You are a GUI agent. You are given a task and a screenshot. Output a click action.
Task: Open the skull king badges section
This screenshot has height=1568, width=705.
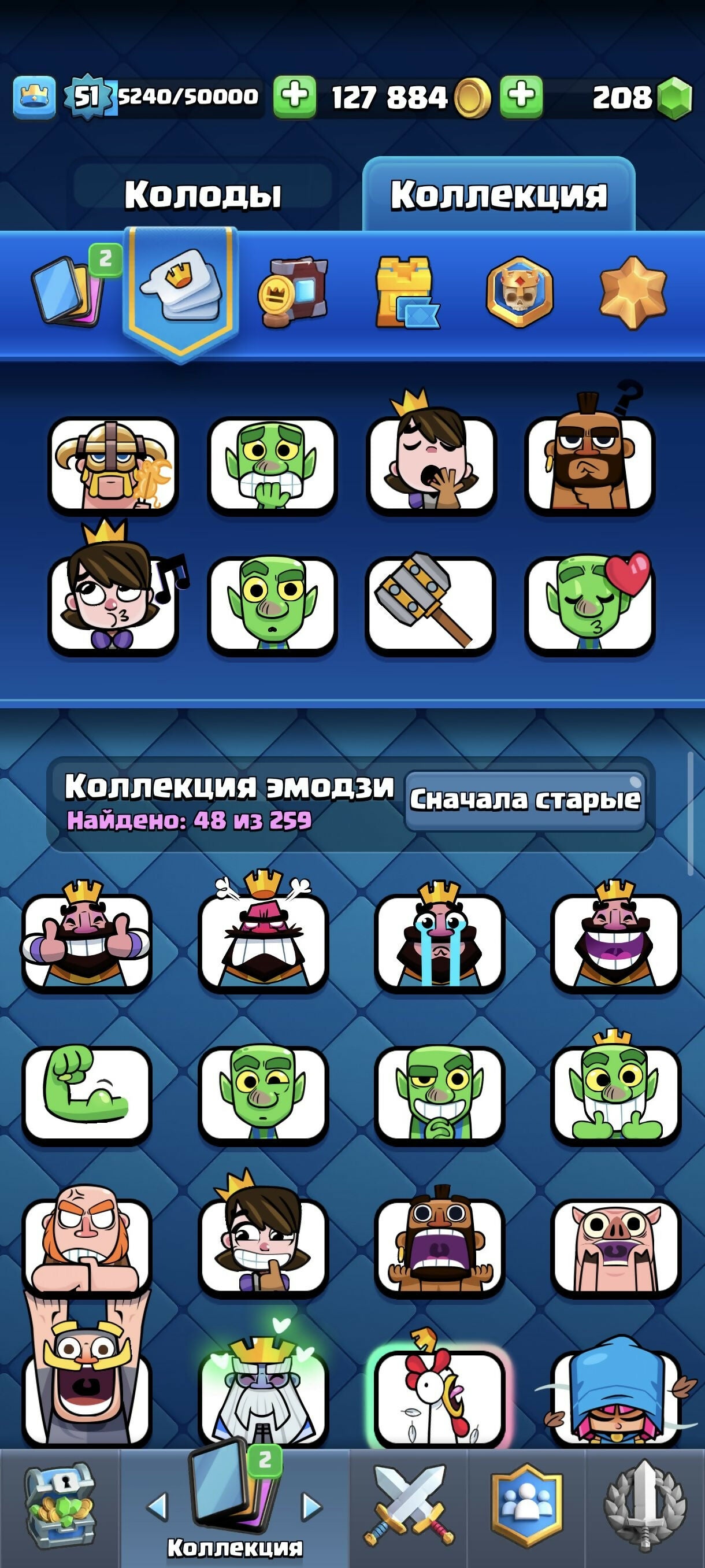point(520,293)
